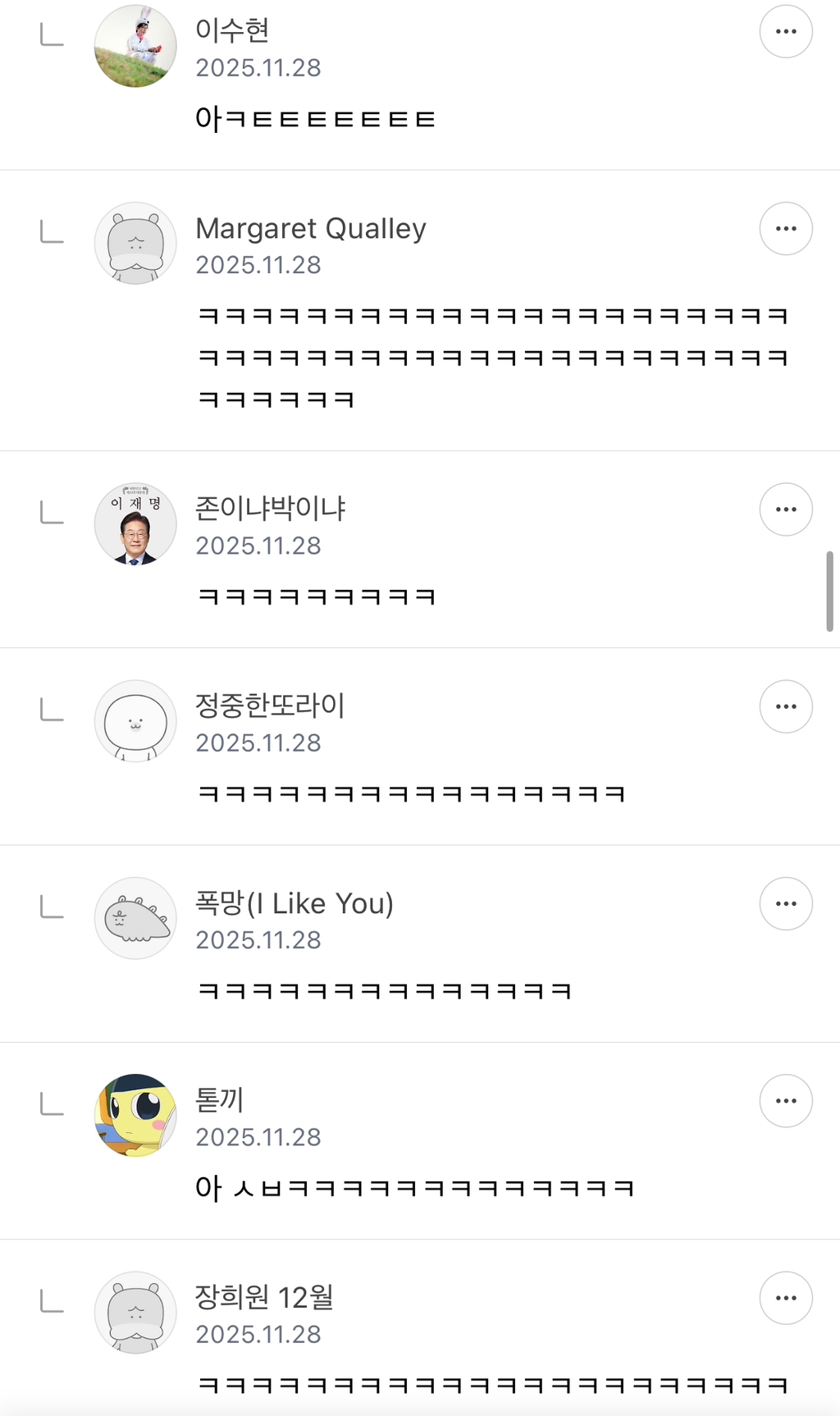
Task: Open more options for 정중한또라이's comment
Action: coord(786,706)
